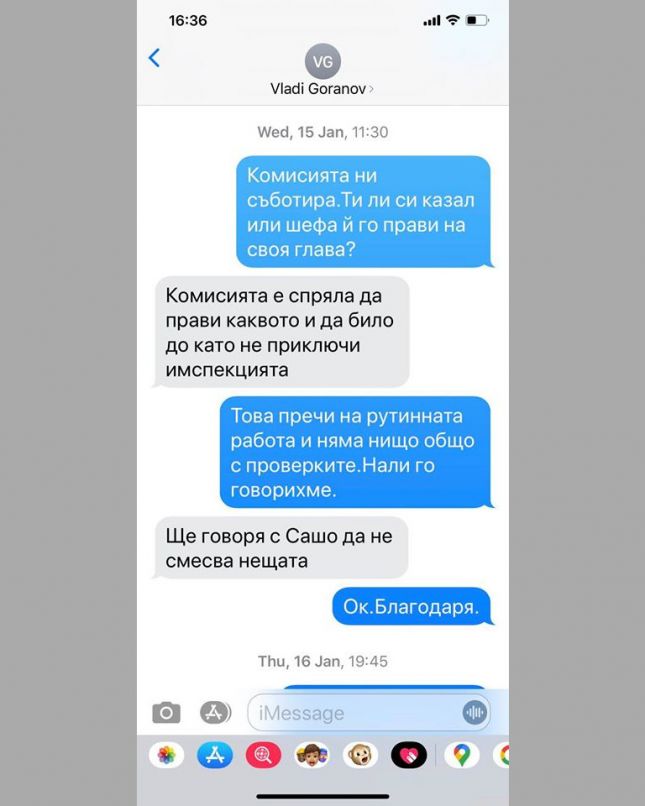Open Digital Touch heart app
The width and height of the screenshot is (645, 806).
[410, 755]
